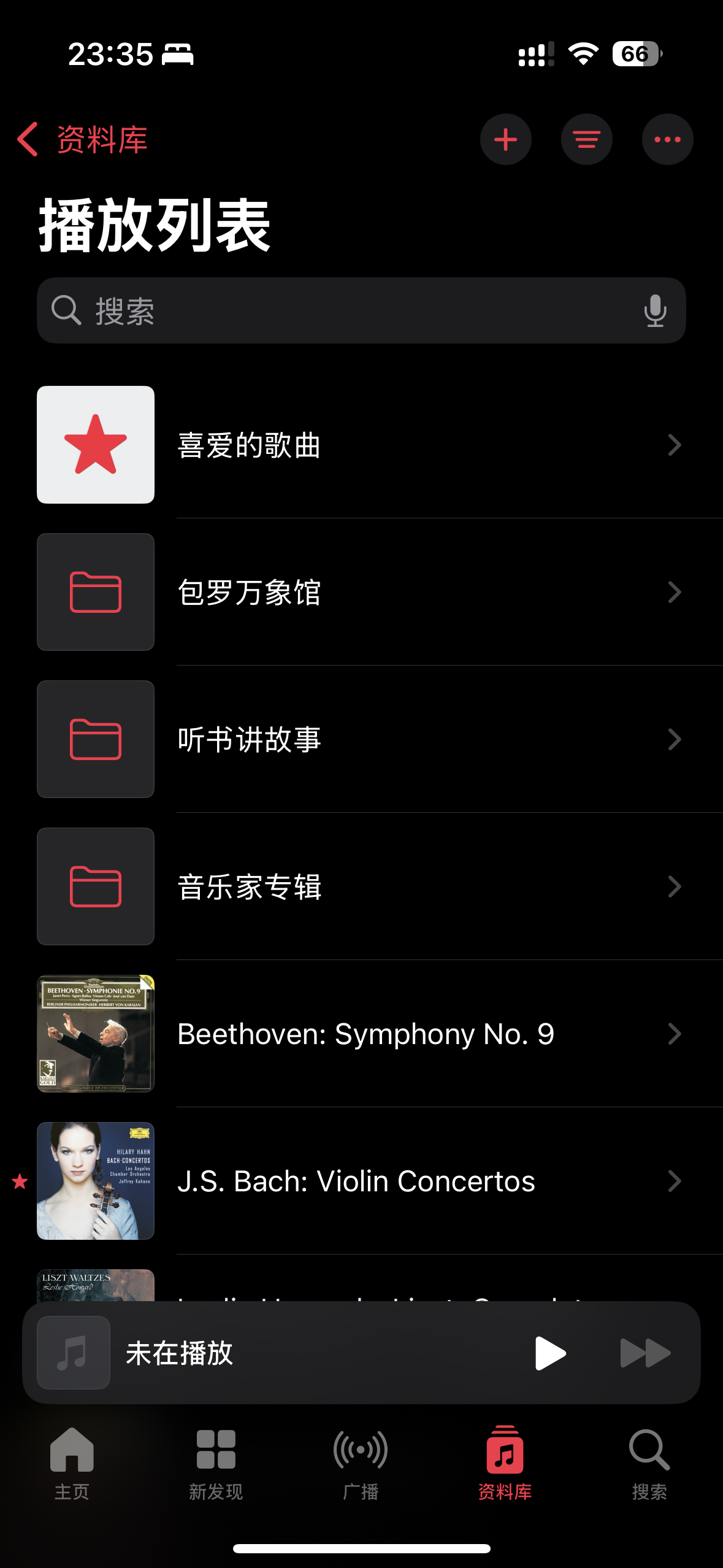Open the sort options icon
The width and height of the screenshot is (723, 1568).
(586, 140)
